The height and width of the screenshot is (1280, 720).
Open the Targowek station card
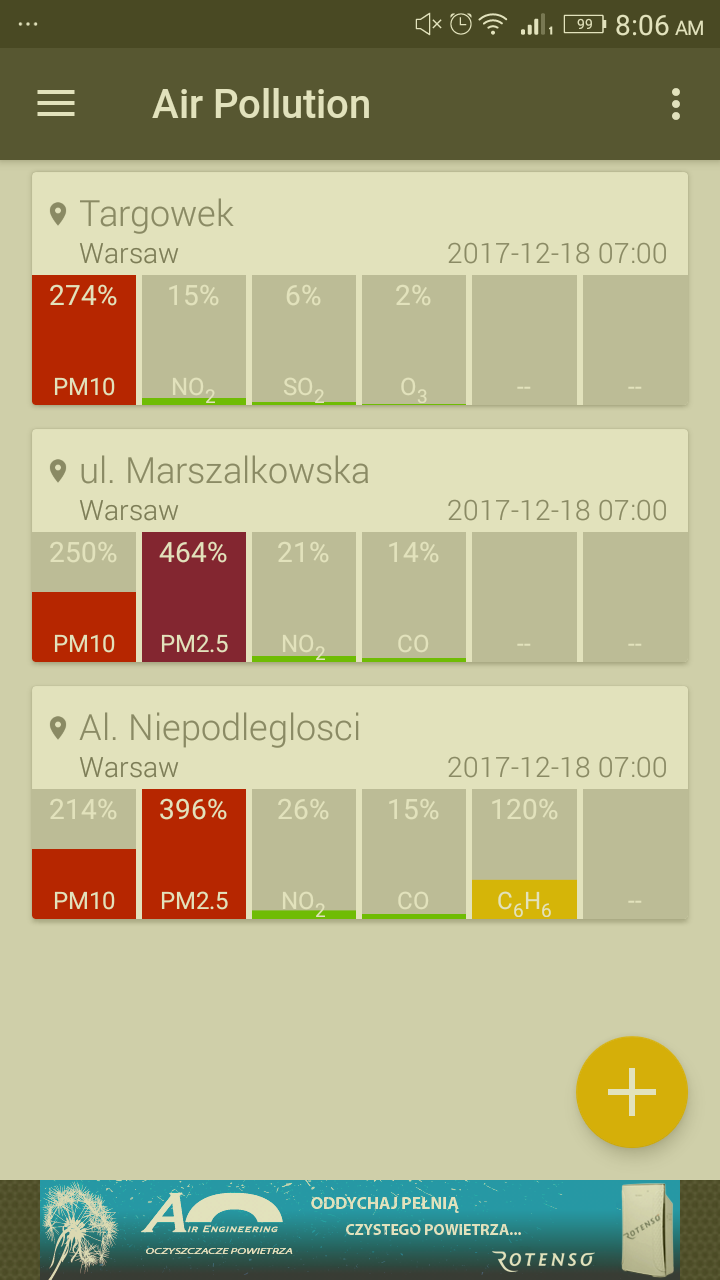coord(360,288)
